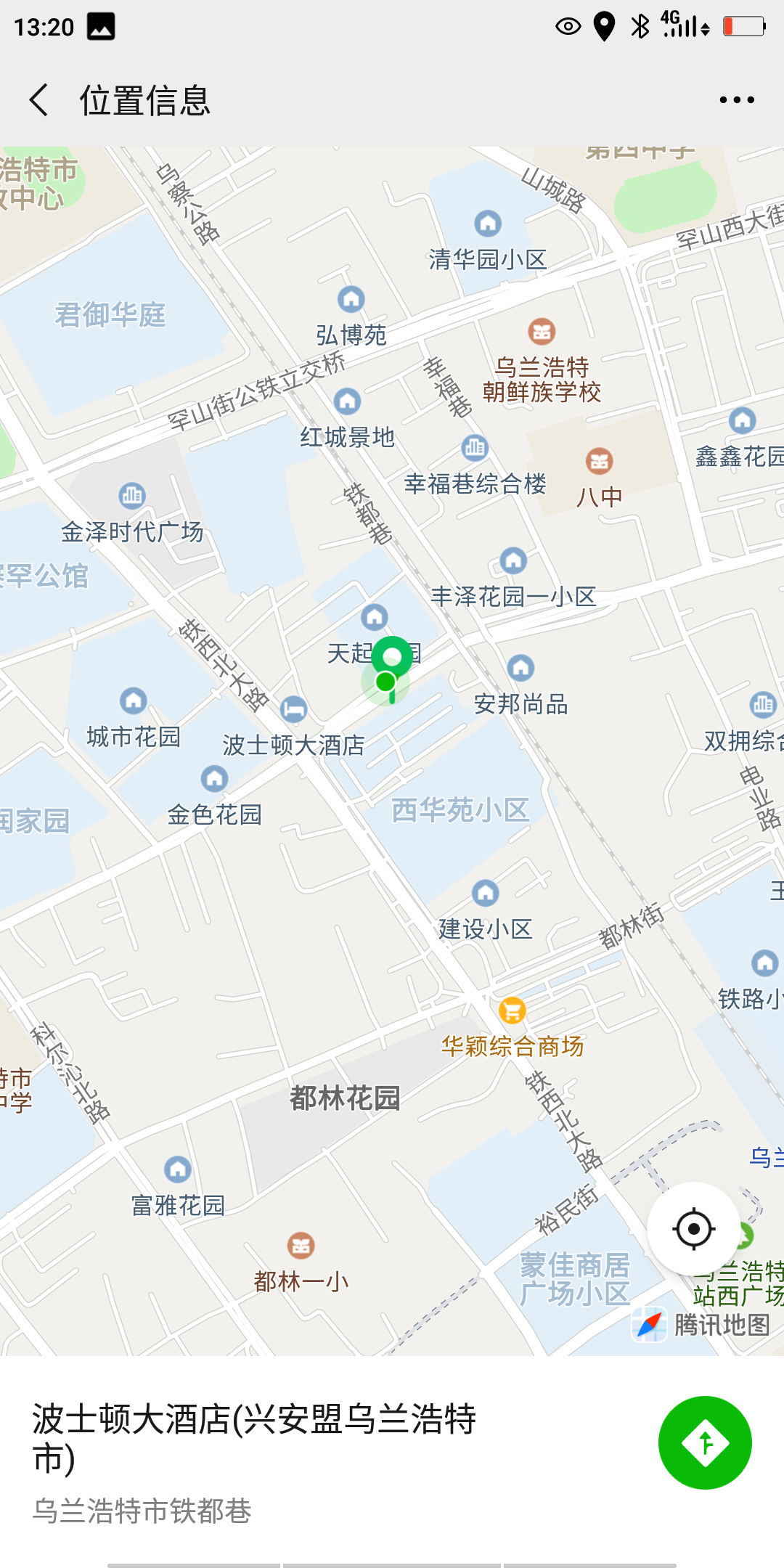Start navigation to 波士顿大酒店
This screenshot has height=1568, width=784.
(704, 1442)
